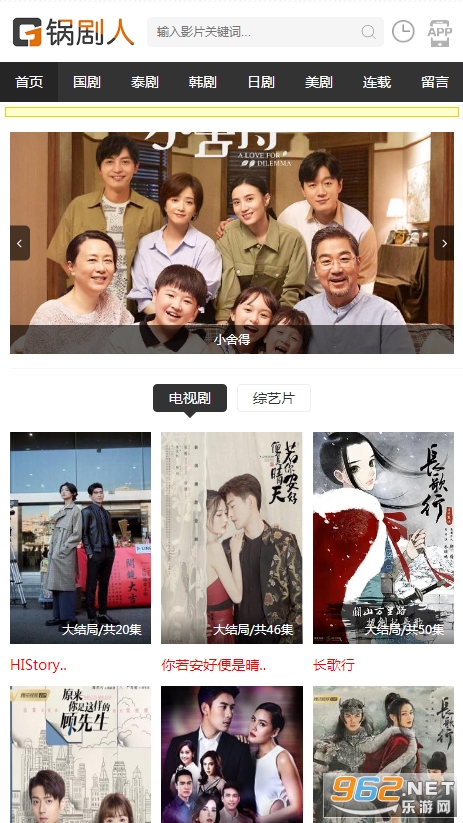463x823 pixels.
Task: Open the 连载 section
Action: pyautogui.click(x=376, y=82)
